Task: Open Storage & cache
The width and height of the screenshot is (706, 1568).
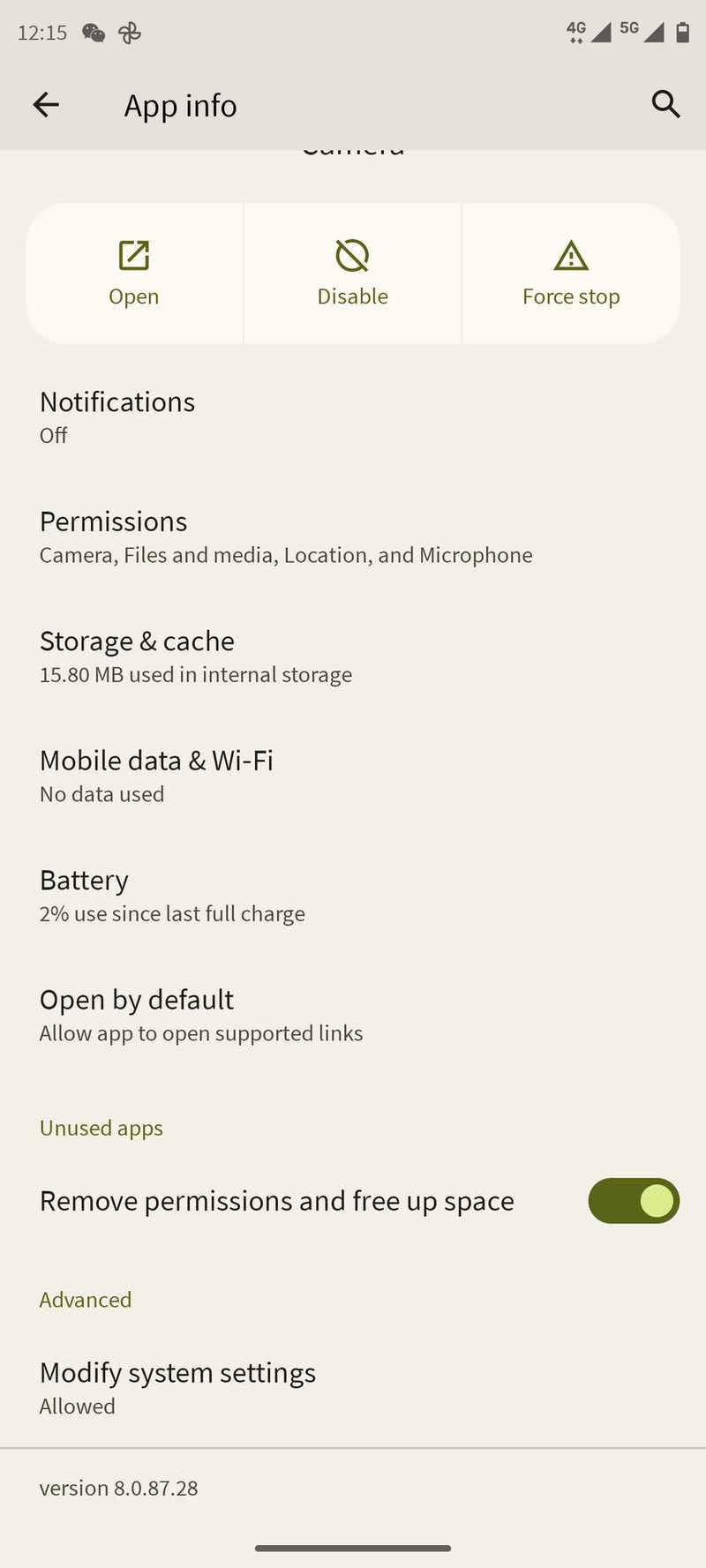Action: pos(353,656)
